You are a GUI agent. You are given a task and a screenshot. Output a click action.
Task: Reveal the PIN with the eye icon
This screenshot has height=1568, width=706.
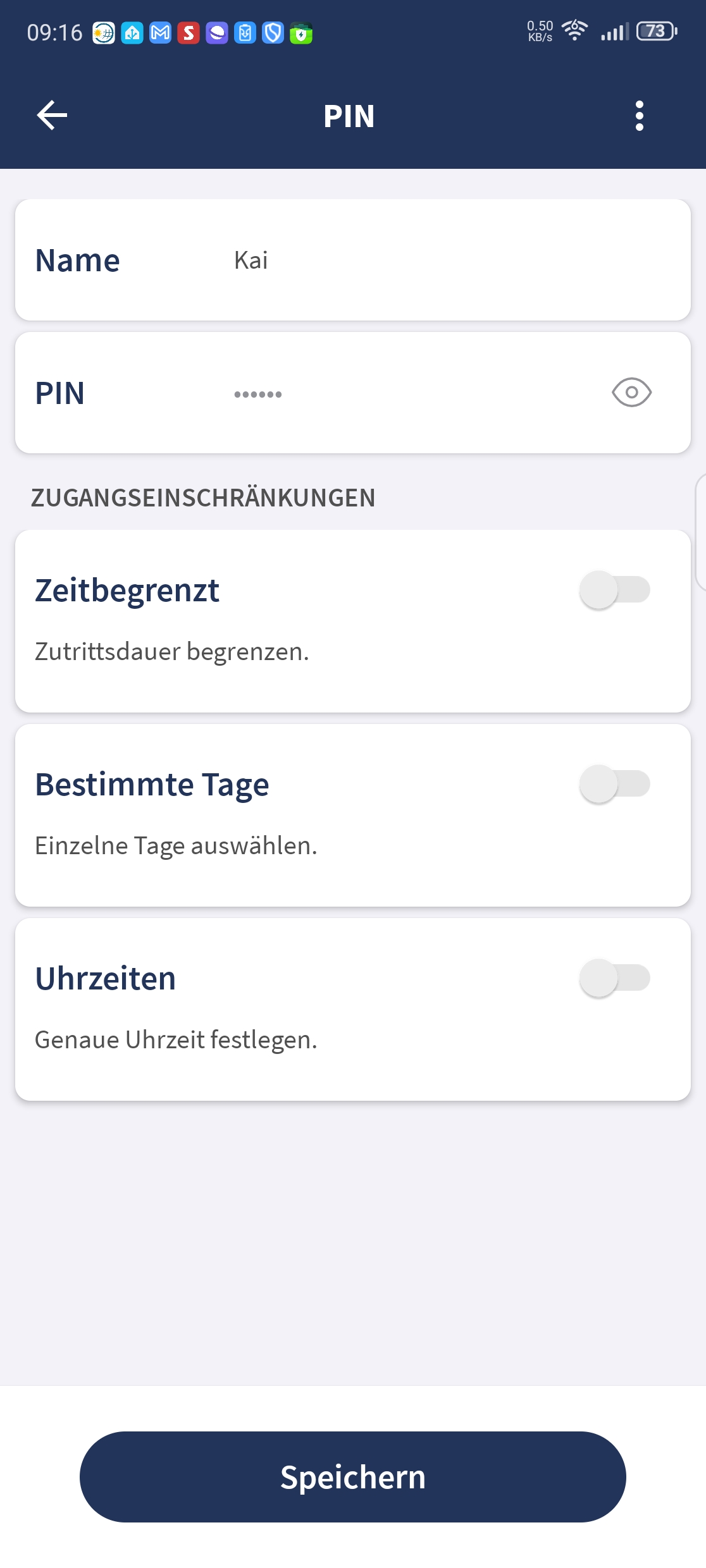(x=631, y=393)
